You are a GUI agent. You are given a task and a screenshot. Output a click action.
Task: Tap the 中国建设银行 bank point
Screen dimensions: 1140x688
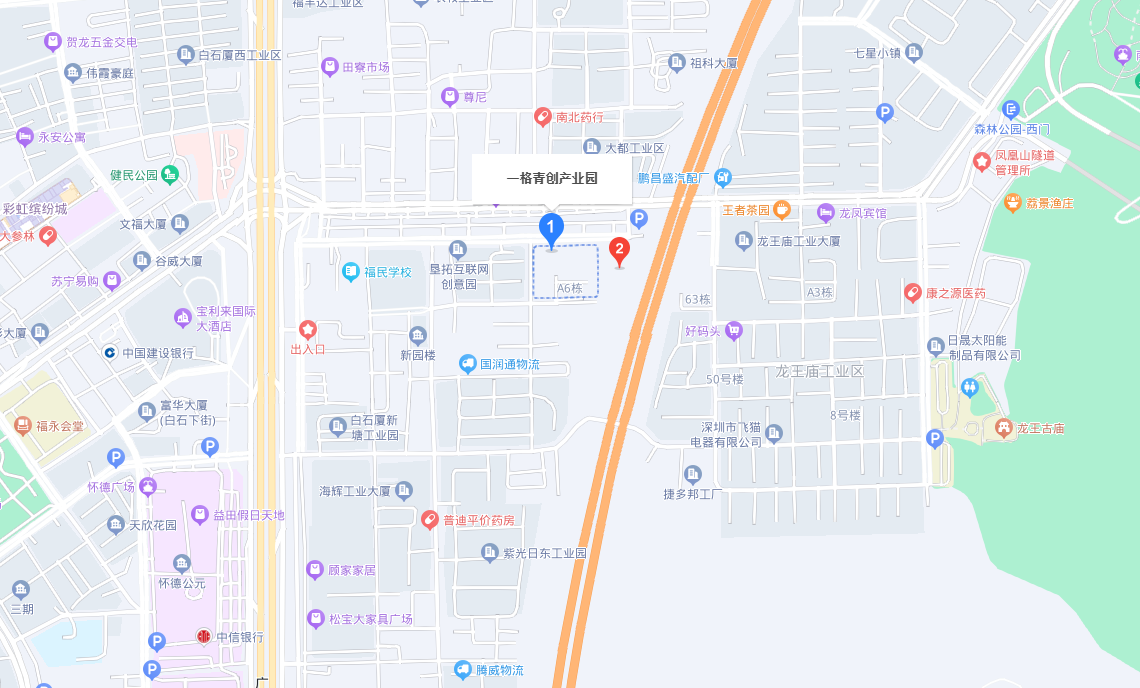click(x=110, y=352)
